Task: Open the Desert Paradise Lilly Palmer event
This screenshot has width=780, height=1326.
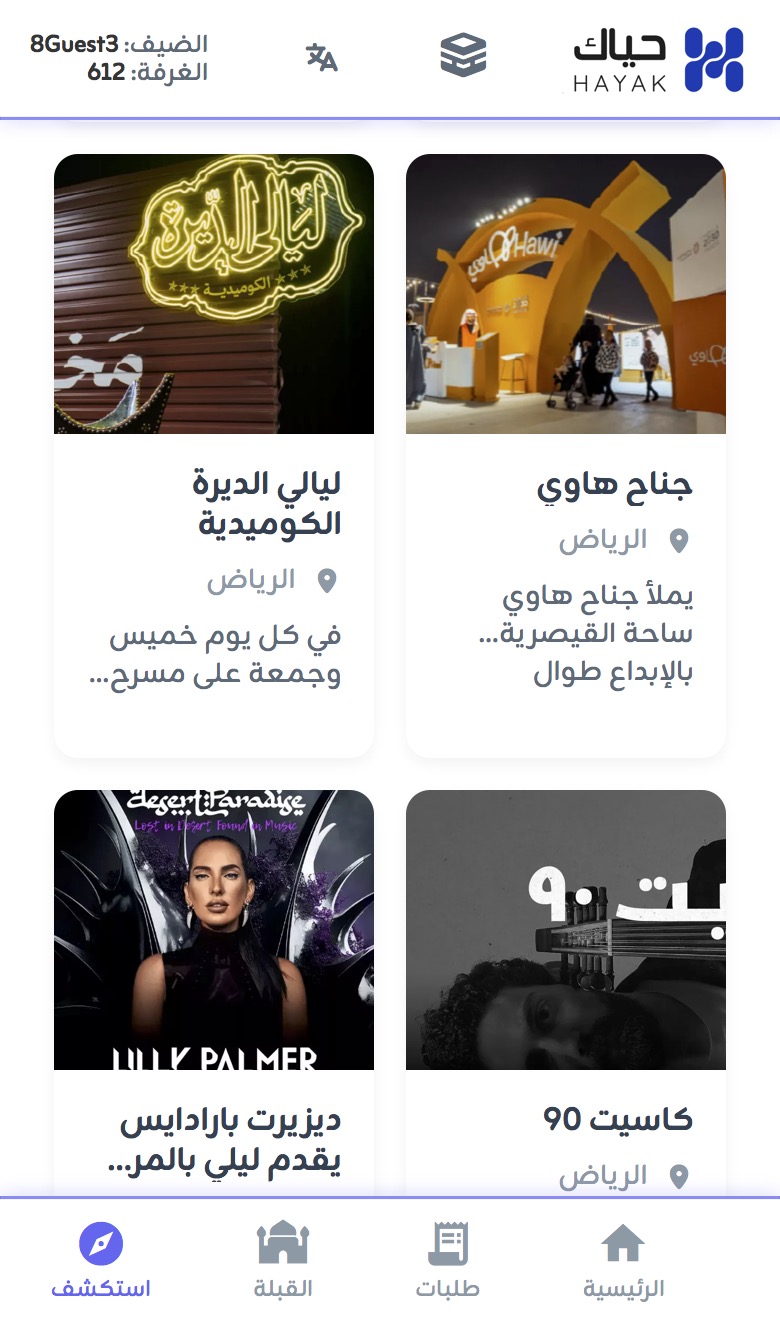Action: coord(214,930)
